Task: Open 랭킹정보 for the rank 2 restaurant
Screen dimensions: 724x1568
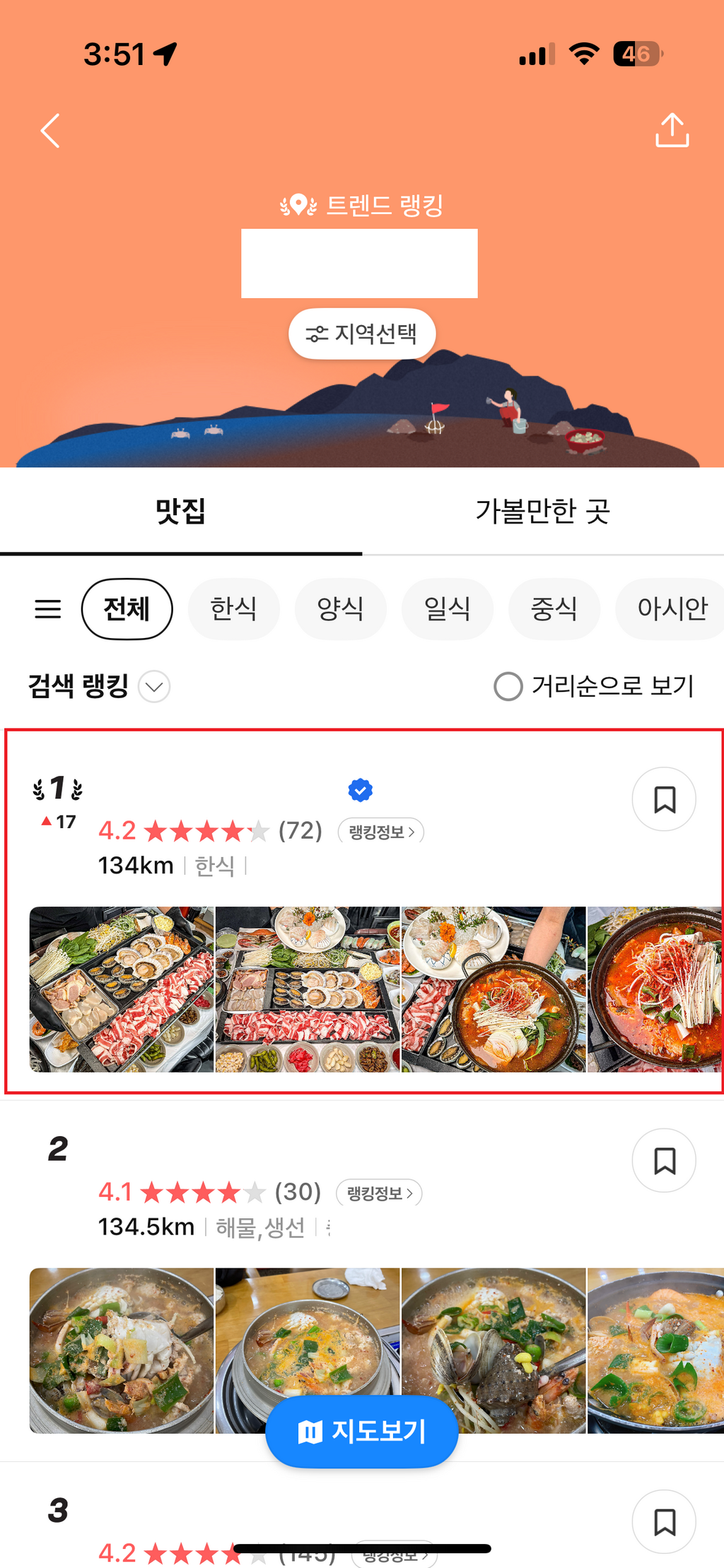Action: 379,1193
